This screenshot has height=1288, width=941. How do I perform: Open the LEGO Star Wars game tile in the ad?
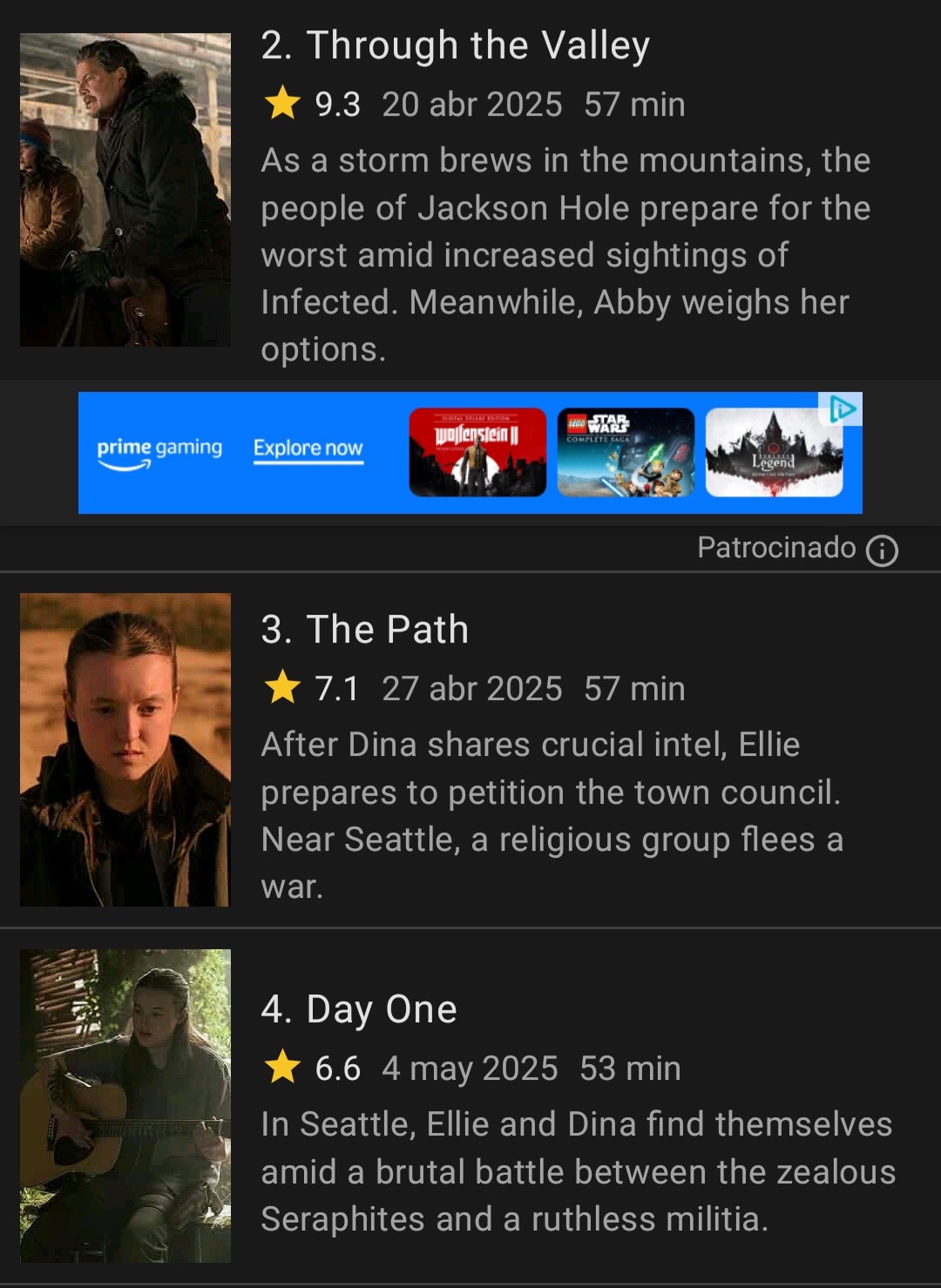tap(626, 452)
